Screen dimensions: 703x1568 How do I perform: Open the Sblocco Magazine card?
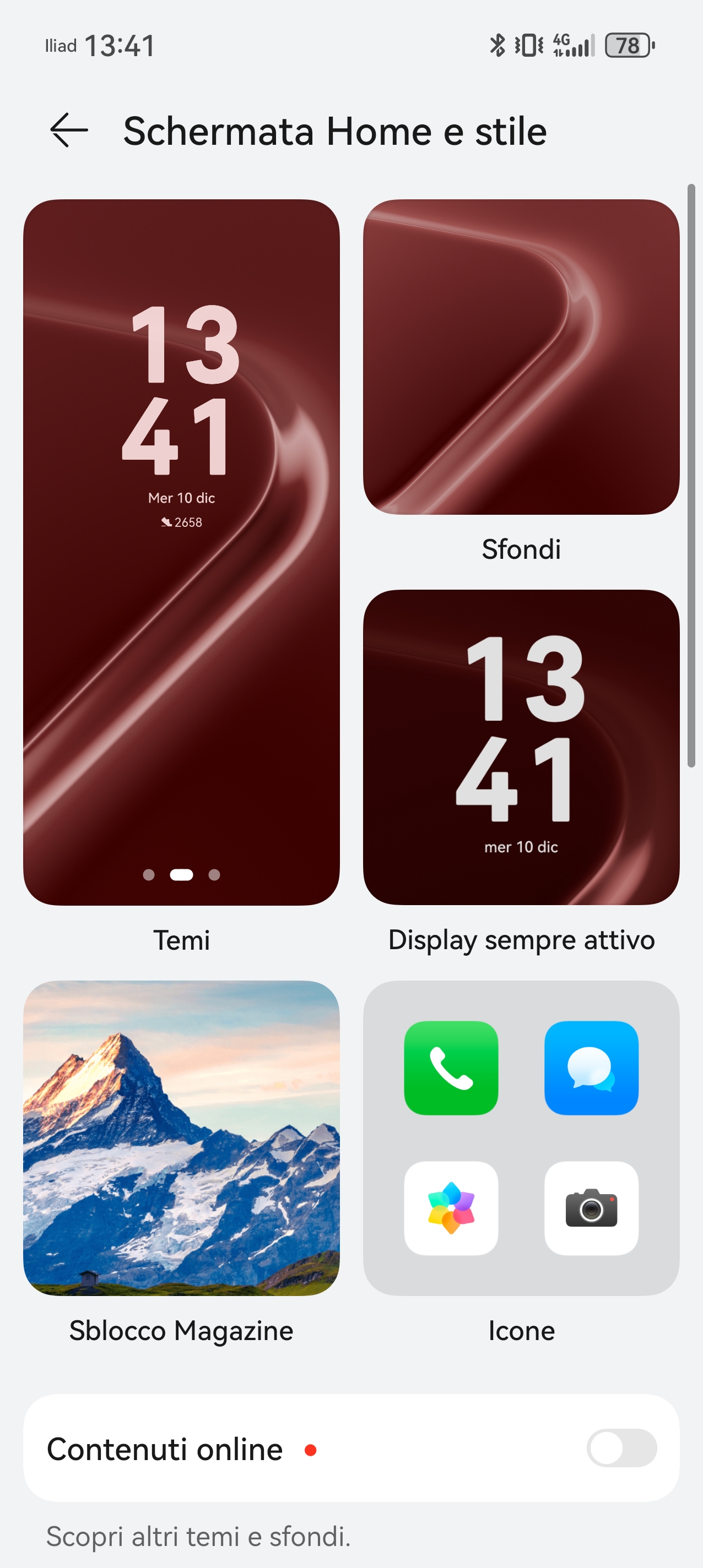coord(182,1137)
